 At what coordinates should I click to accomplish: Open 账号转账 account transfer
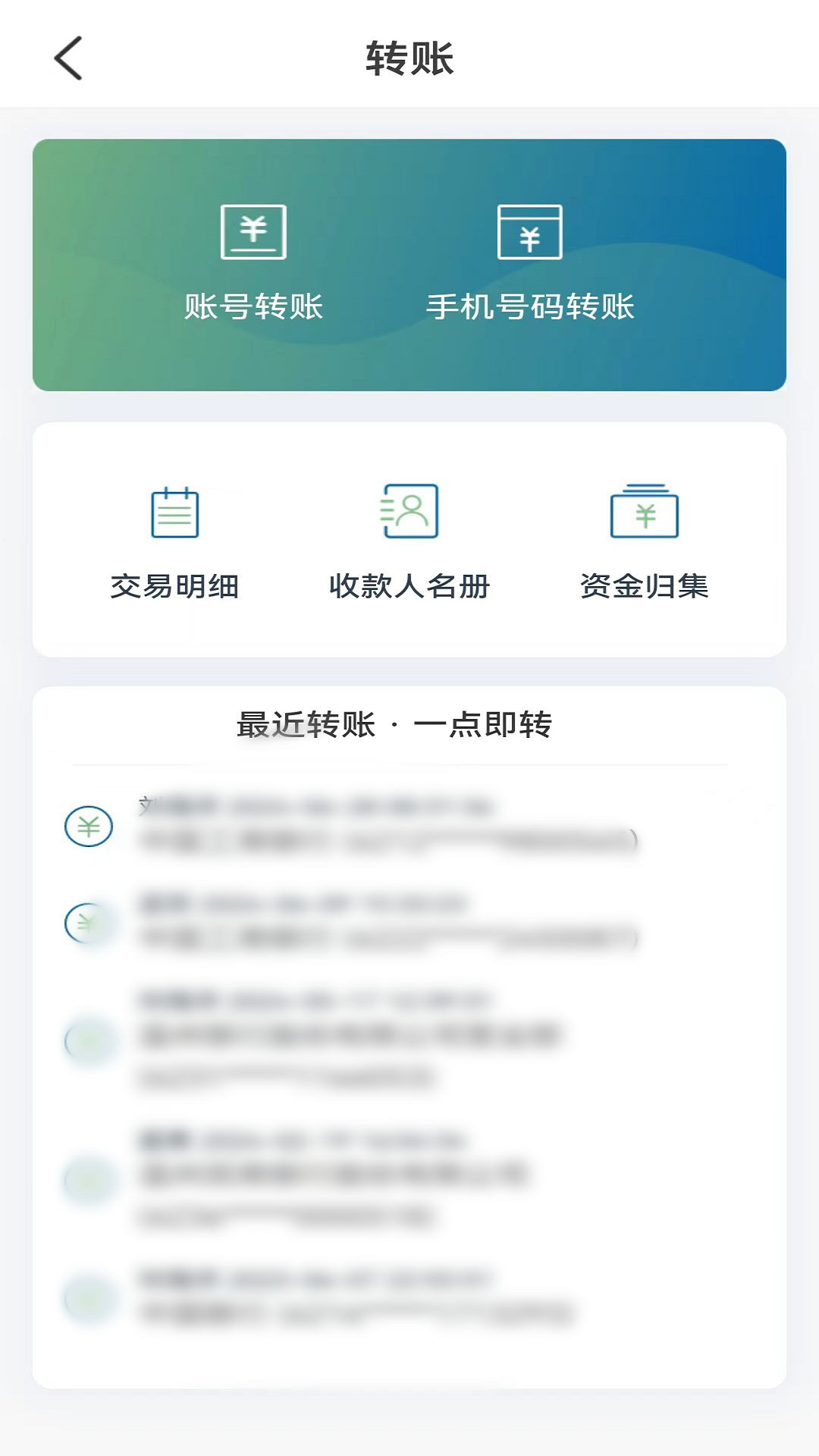[x=253, y=262]
